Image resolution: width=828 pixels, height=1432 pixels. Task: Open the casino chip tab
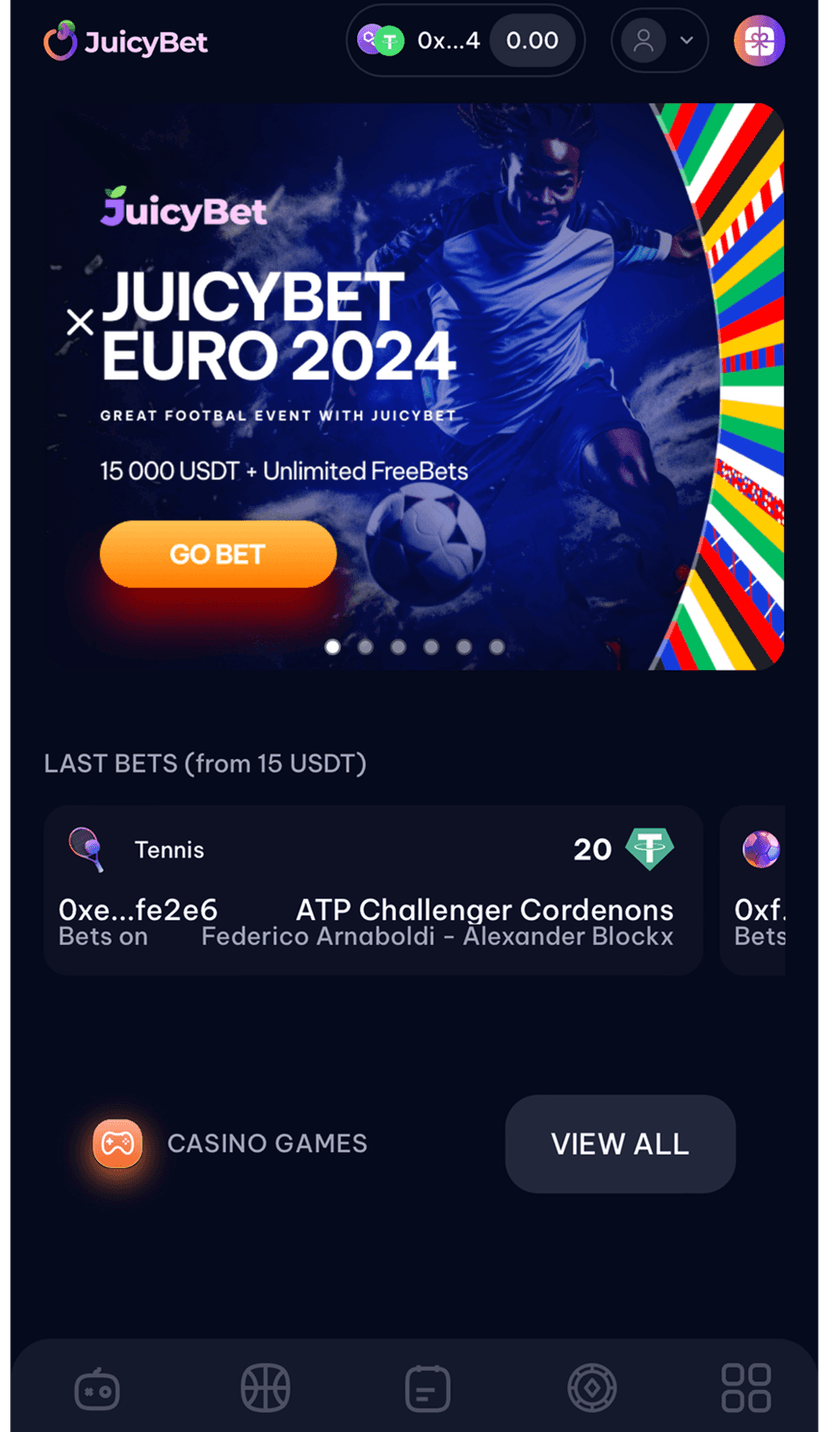point(592,1389)
